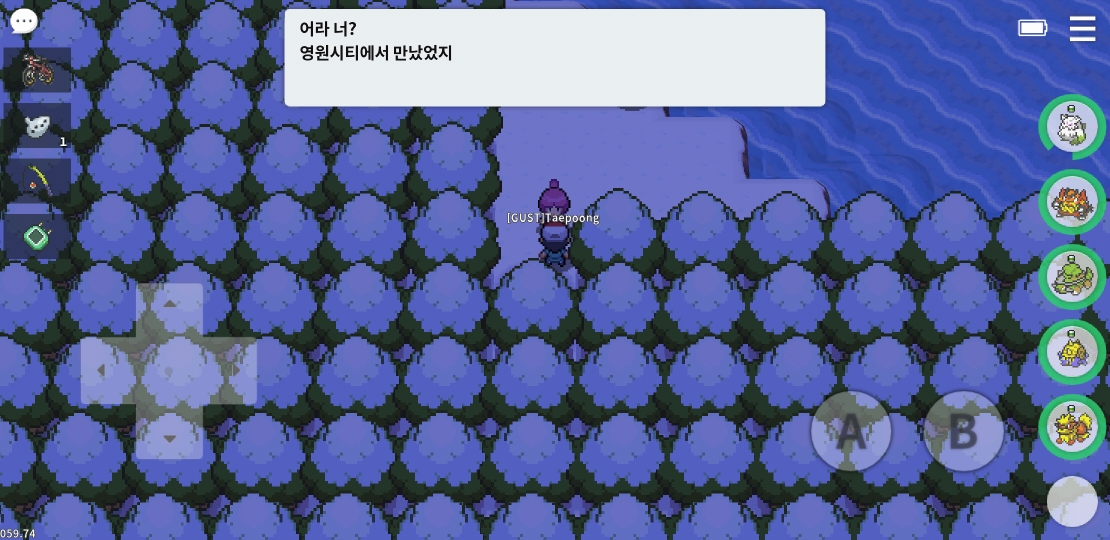1110x540 pixels.
Task: Tap the A action button
Action: (850, 431)
